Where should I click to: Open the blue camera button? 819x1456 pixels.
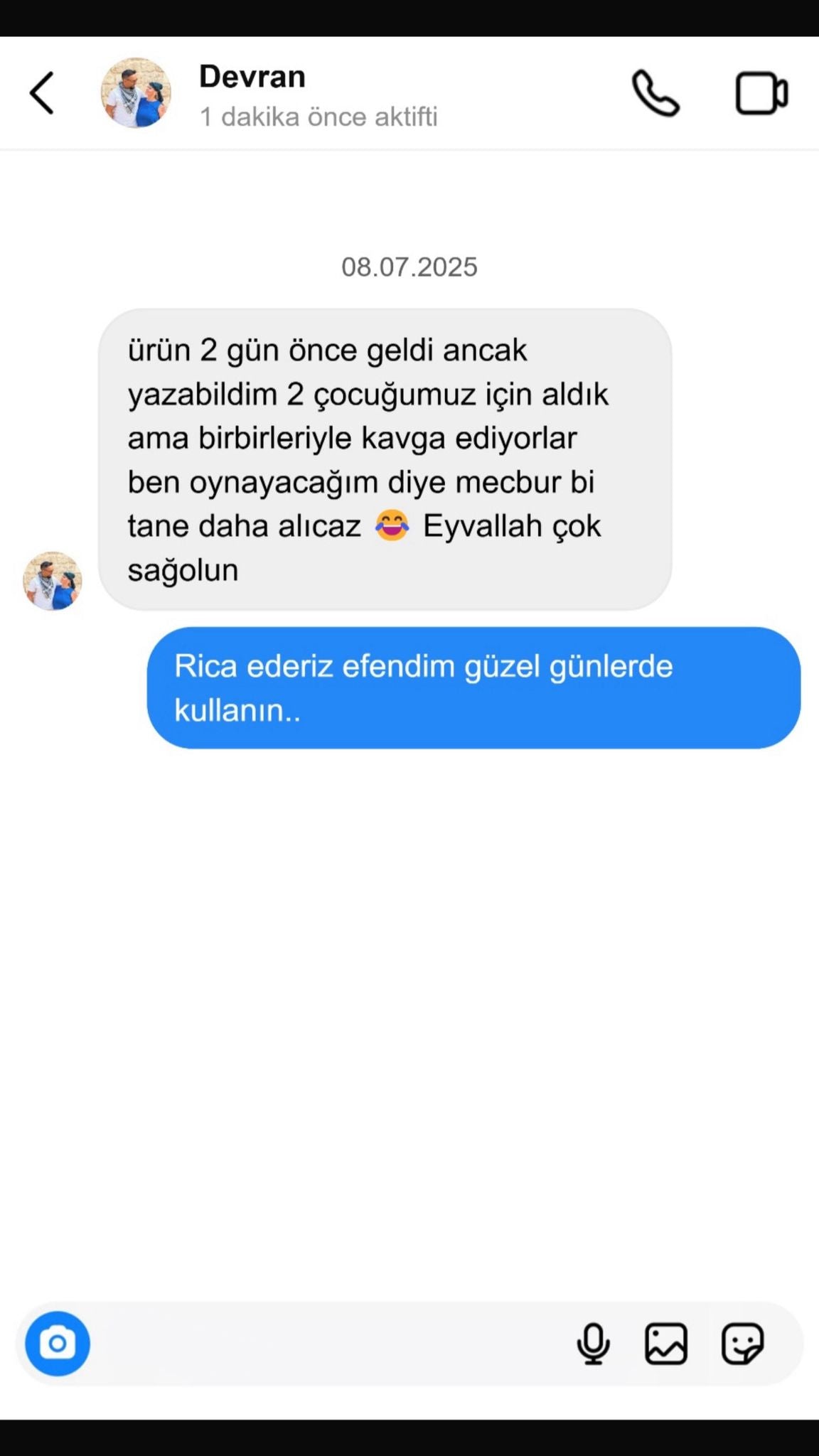58,1344
